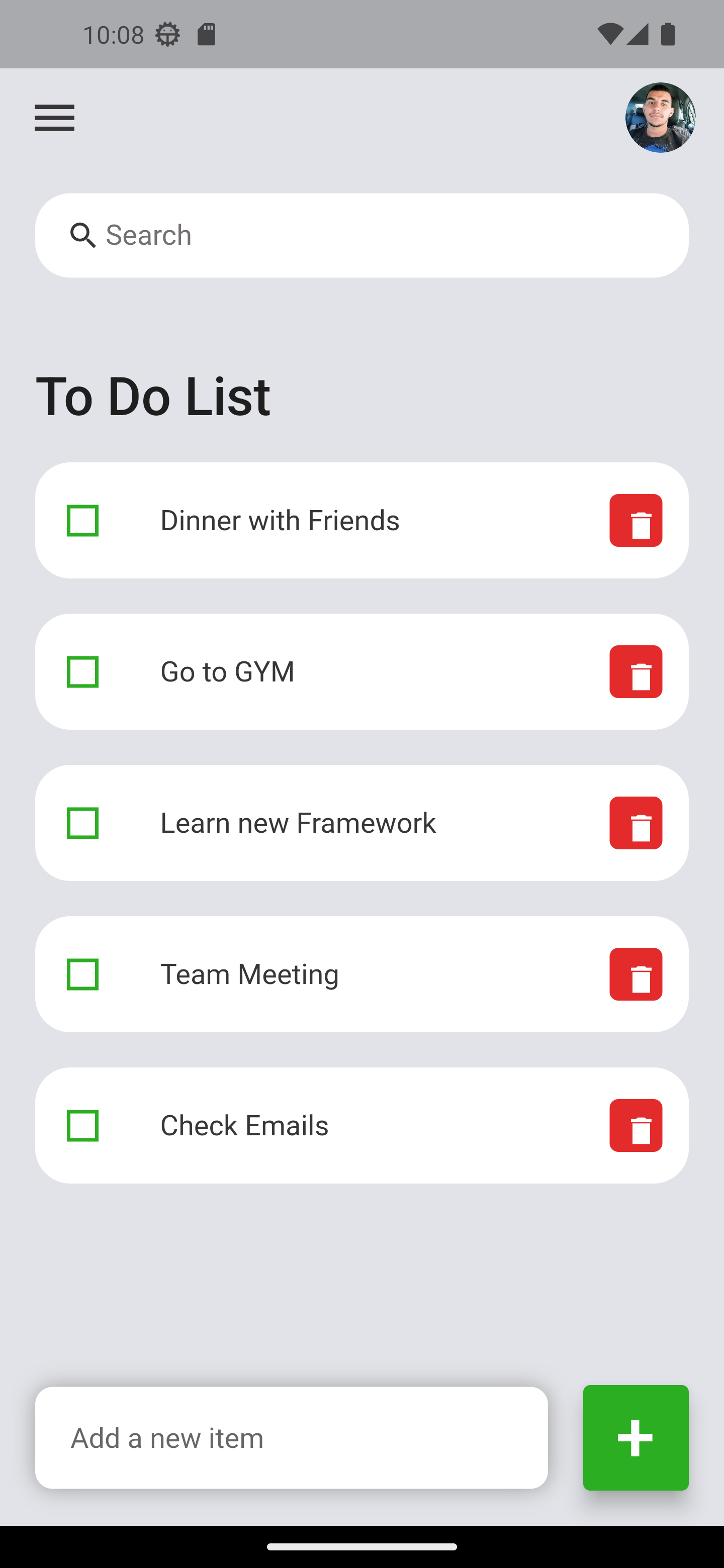
Task: Click the Search input field
Action: [x=361, y=235]
